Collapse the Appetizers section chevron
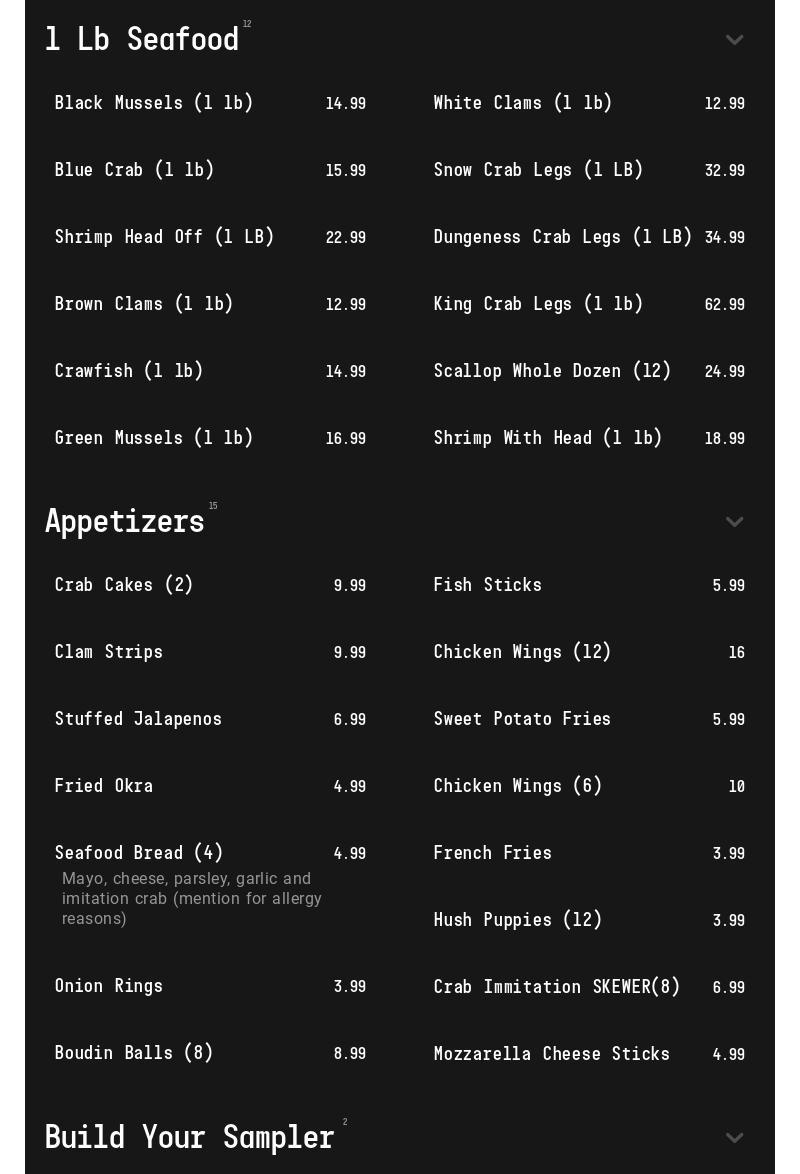Image resolution: width=800 pixels, height=1174 pixels. pos(734,522)
